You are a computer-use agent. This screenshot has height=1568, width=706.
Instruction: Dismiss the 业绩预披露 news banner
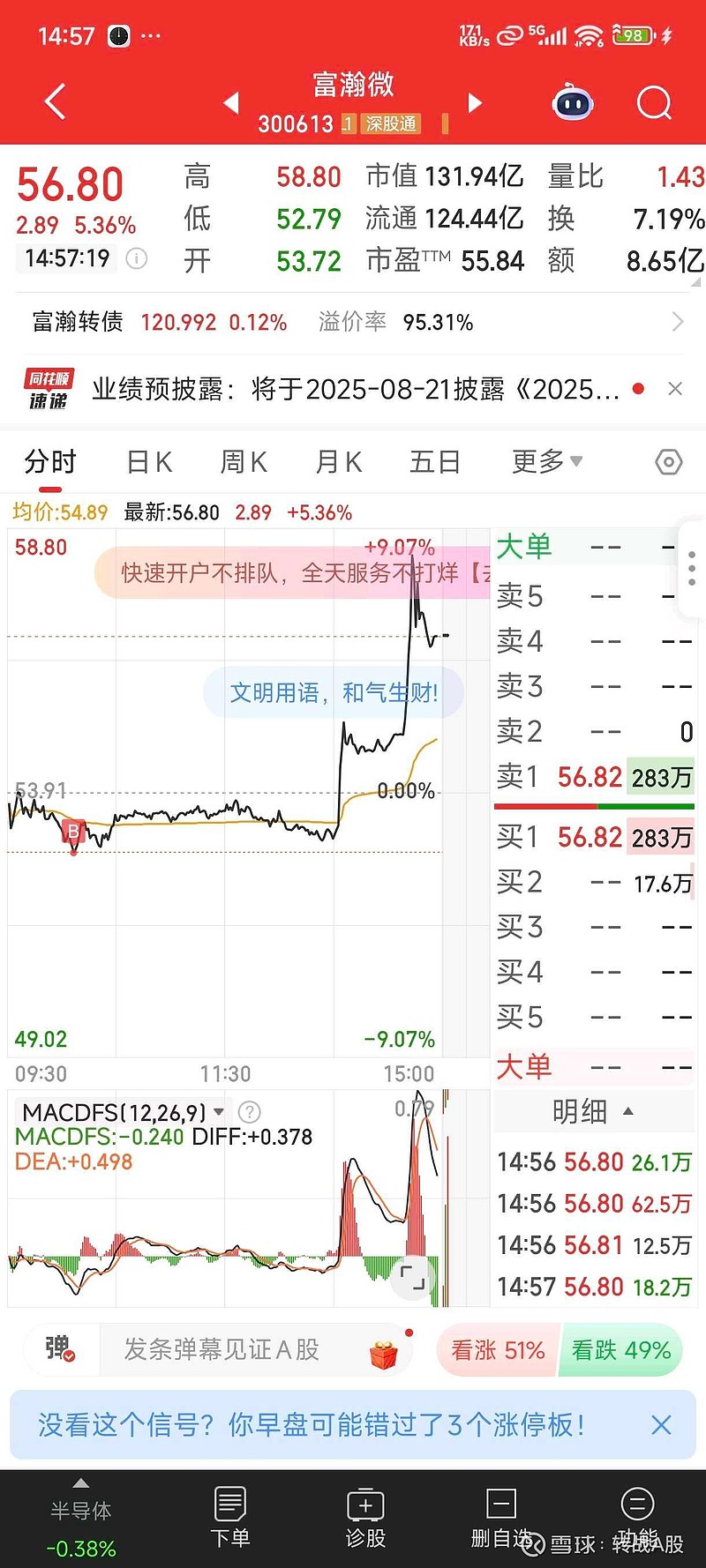point(675,389)
